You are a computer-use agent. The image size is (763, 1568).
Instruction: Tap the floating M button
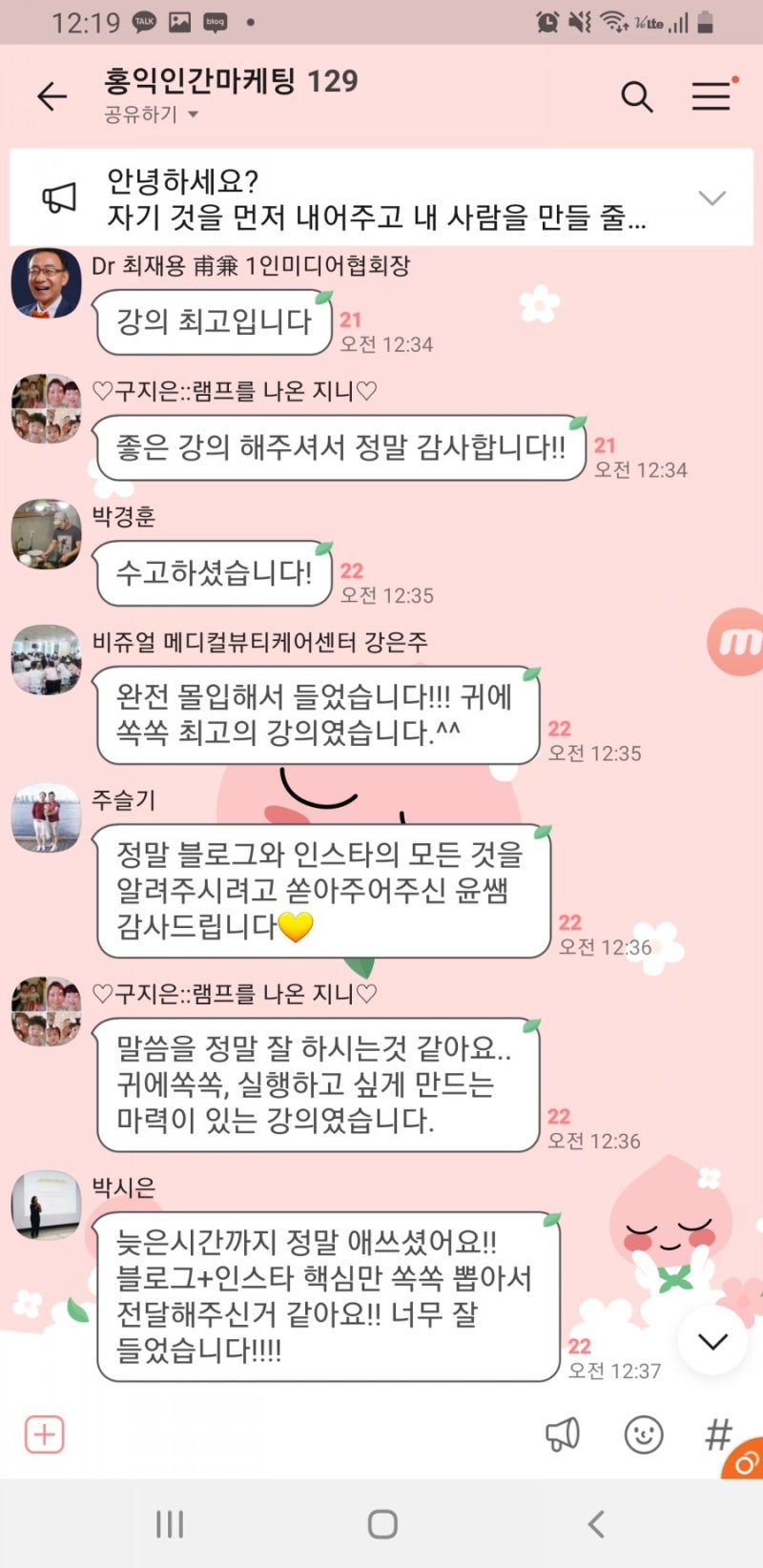click(x=735, y=642)
